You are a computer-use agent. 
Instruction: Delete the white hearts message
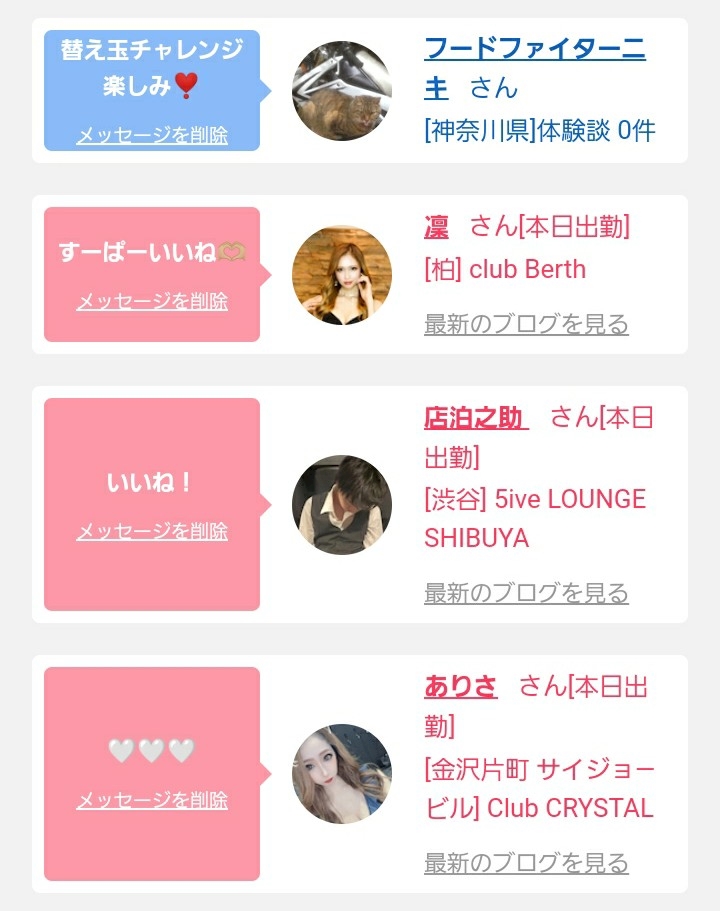pyautogui.click(x=152, y=800)
